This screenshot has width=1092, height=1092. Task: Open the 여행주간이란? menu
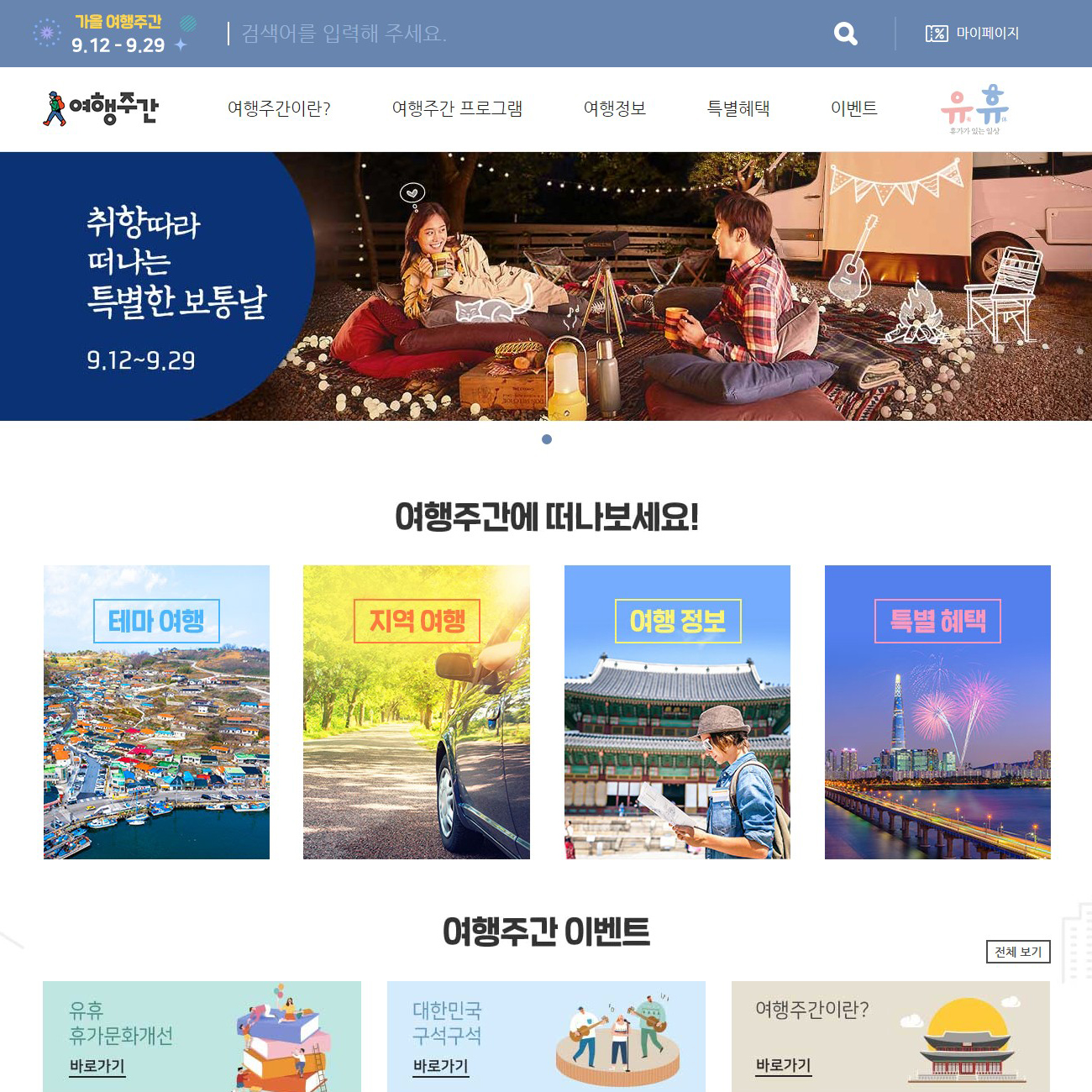click(279, 108)
